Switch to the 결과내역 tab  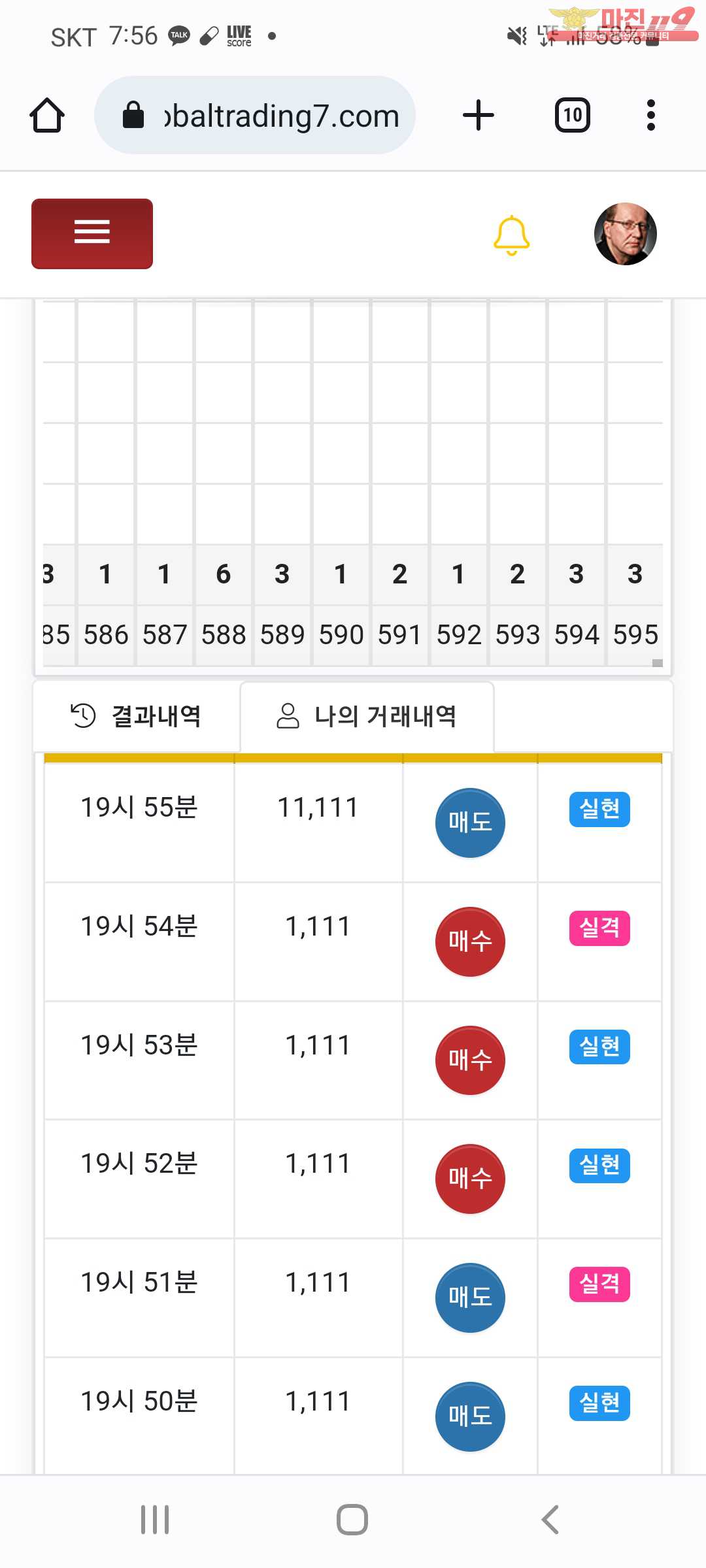(x=136, y=716)
